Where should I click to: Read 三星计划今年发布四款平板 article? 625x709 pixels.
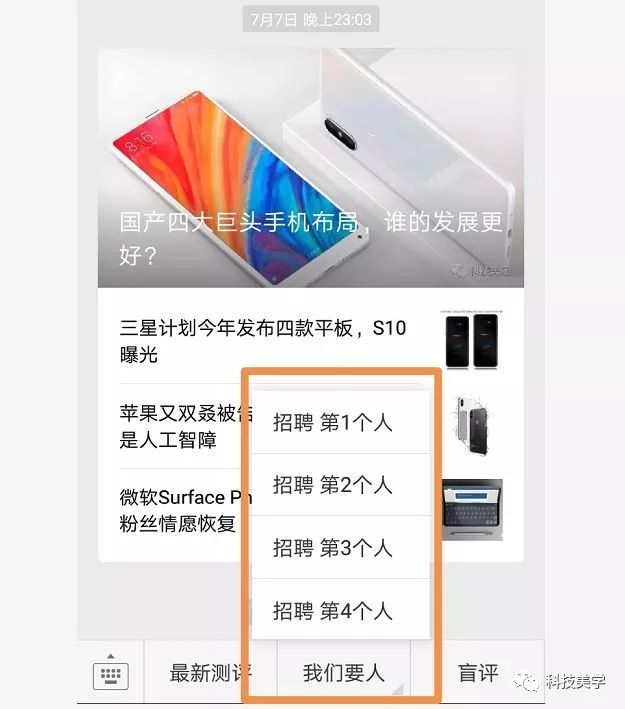pos(263,340)
